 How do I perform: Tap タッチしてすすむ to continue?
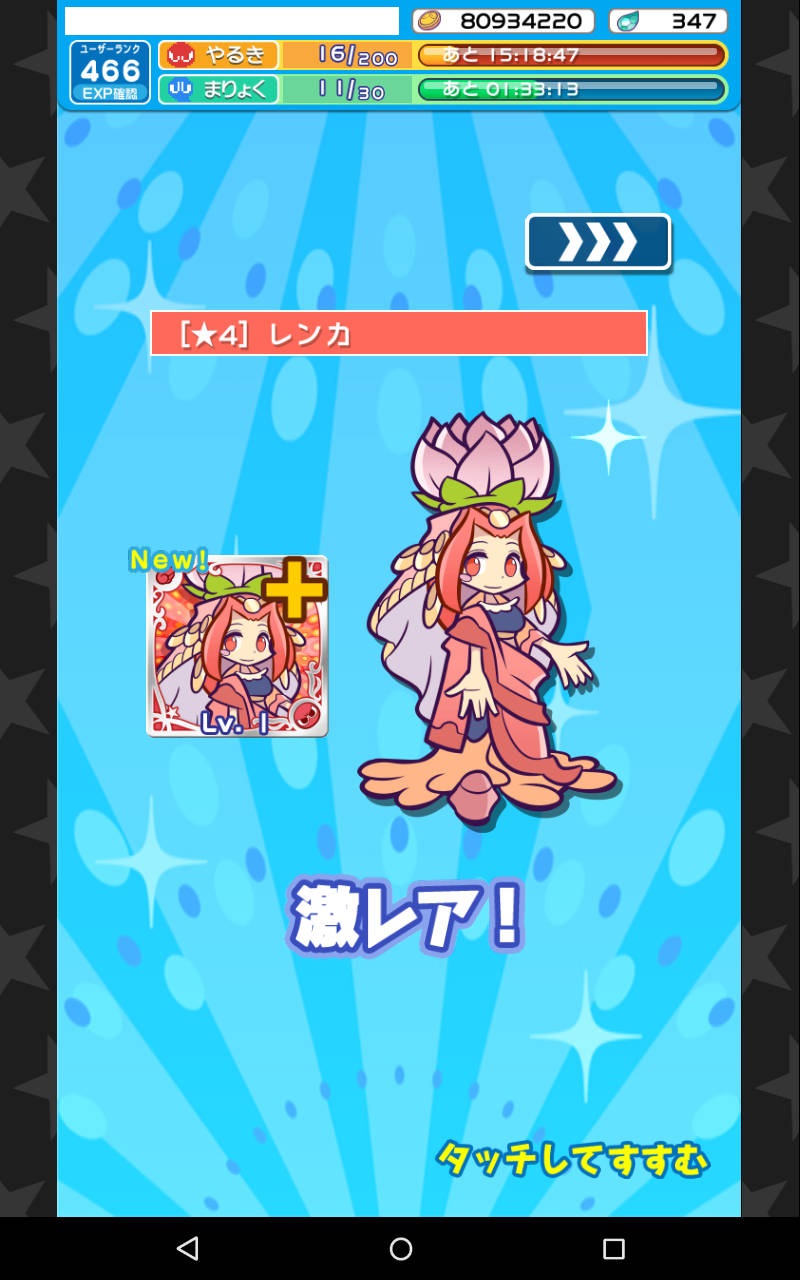click(x=572, y=1160)
